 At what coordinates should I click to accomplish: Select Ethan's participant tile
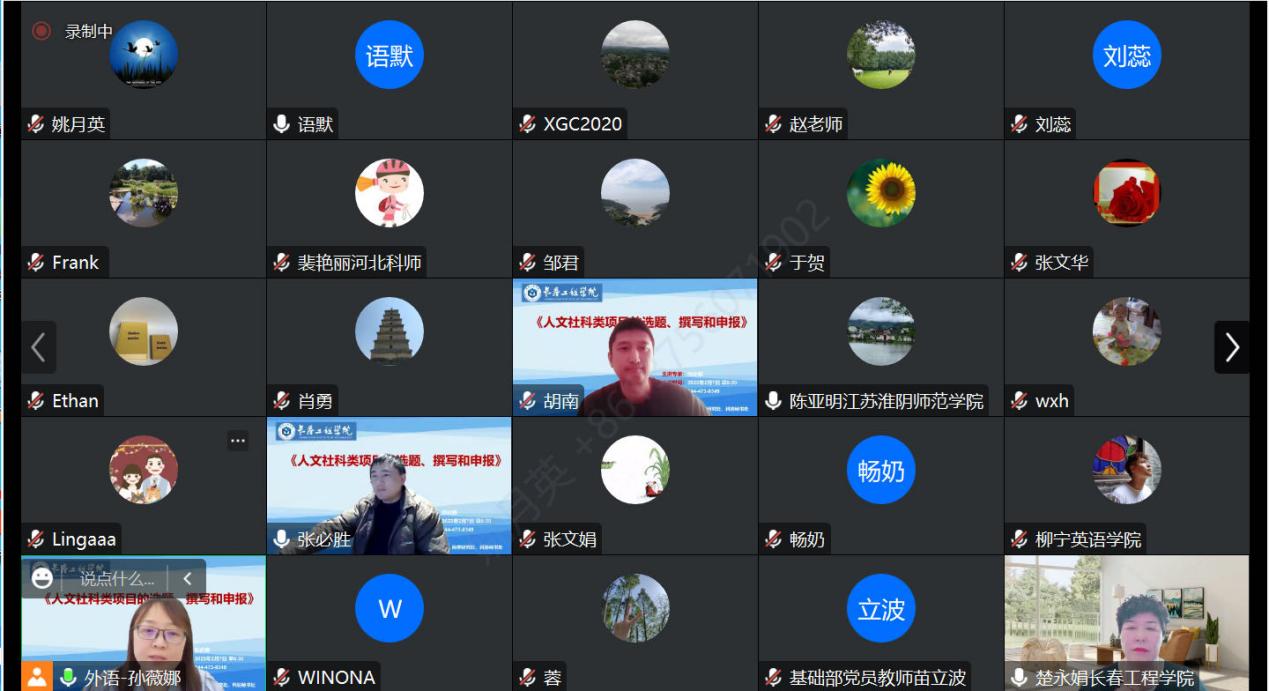click(143, 346)
